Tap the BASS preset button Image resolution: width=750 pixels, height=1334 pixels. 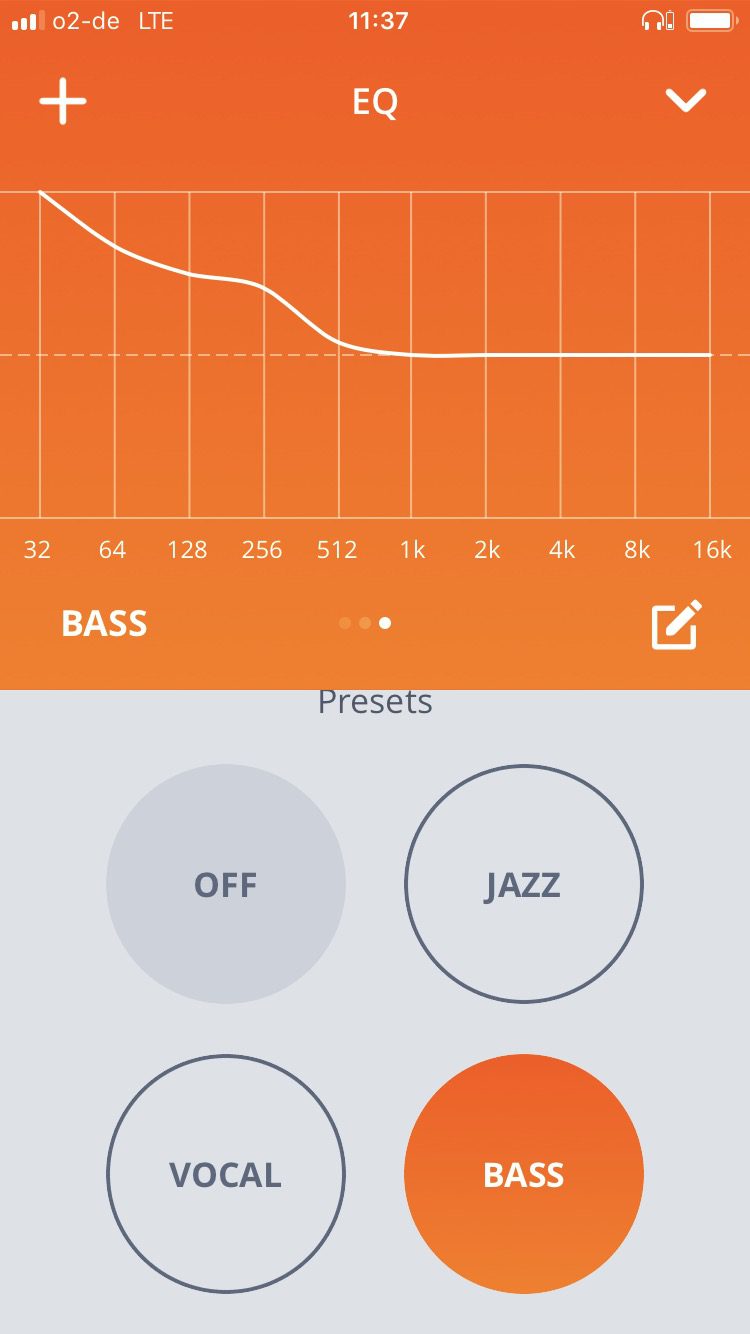pos(524,1174)
